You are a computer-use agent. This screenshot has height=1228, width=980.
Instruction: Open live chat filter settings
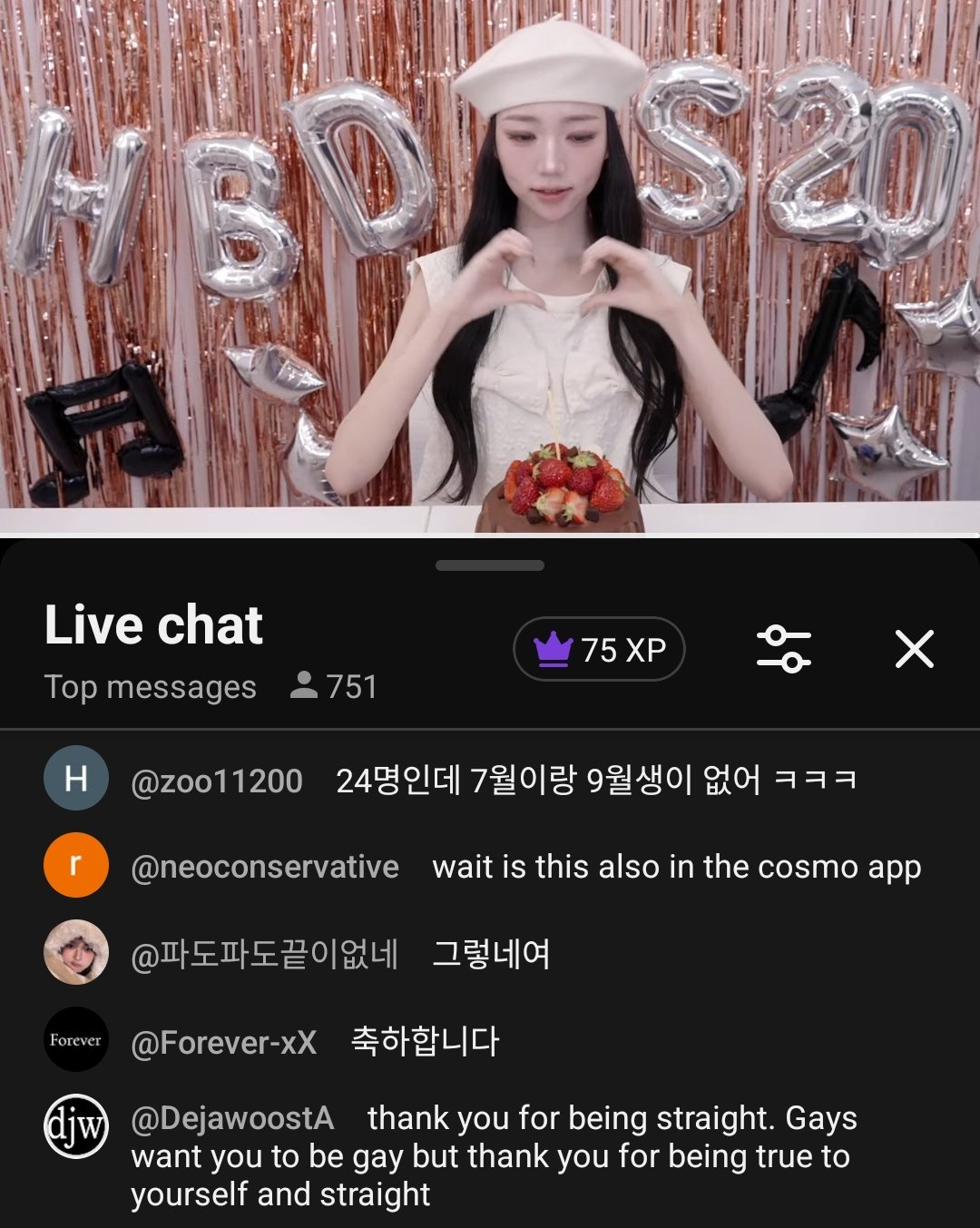click(783, 649)
